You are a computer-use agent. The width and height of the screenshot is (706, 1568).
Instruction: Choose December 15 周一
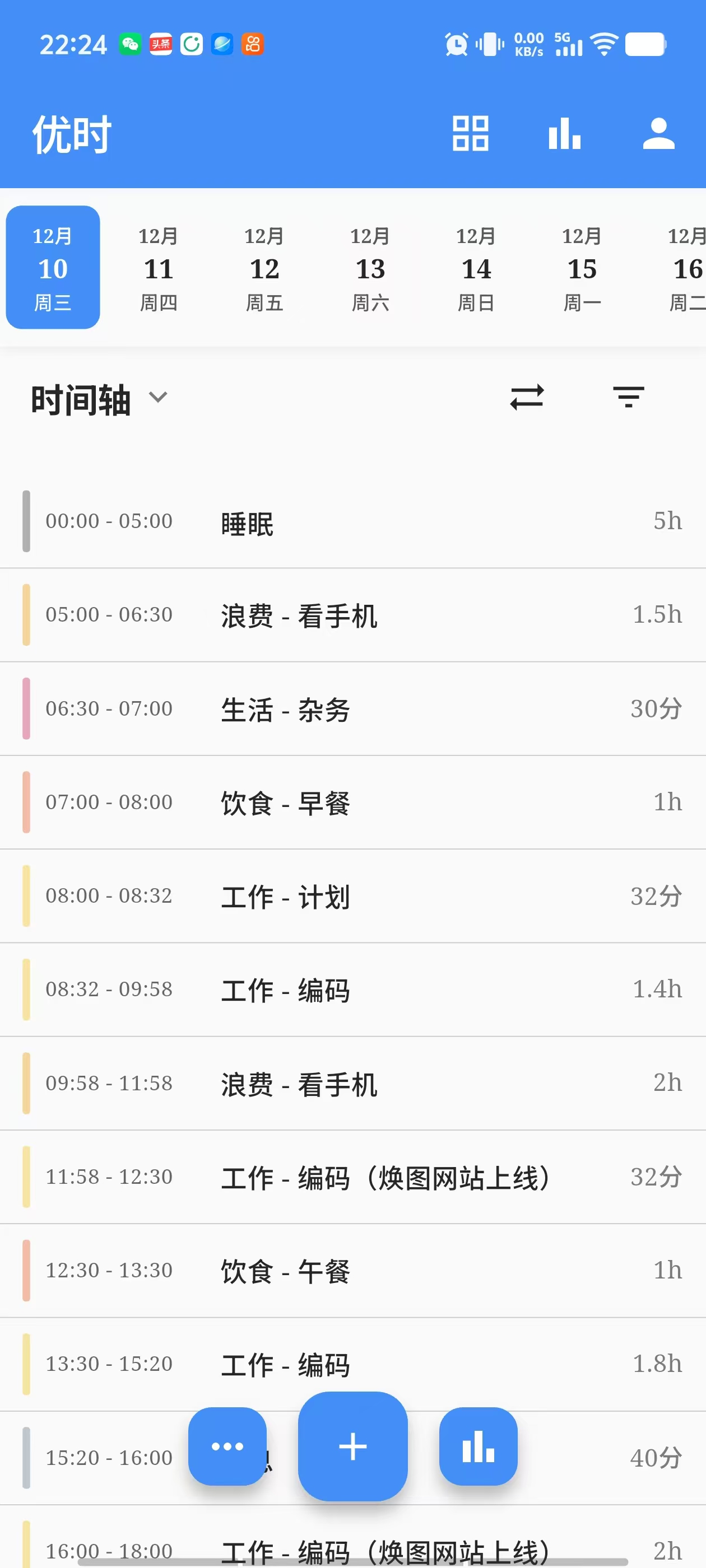click(582, 268)
